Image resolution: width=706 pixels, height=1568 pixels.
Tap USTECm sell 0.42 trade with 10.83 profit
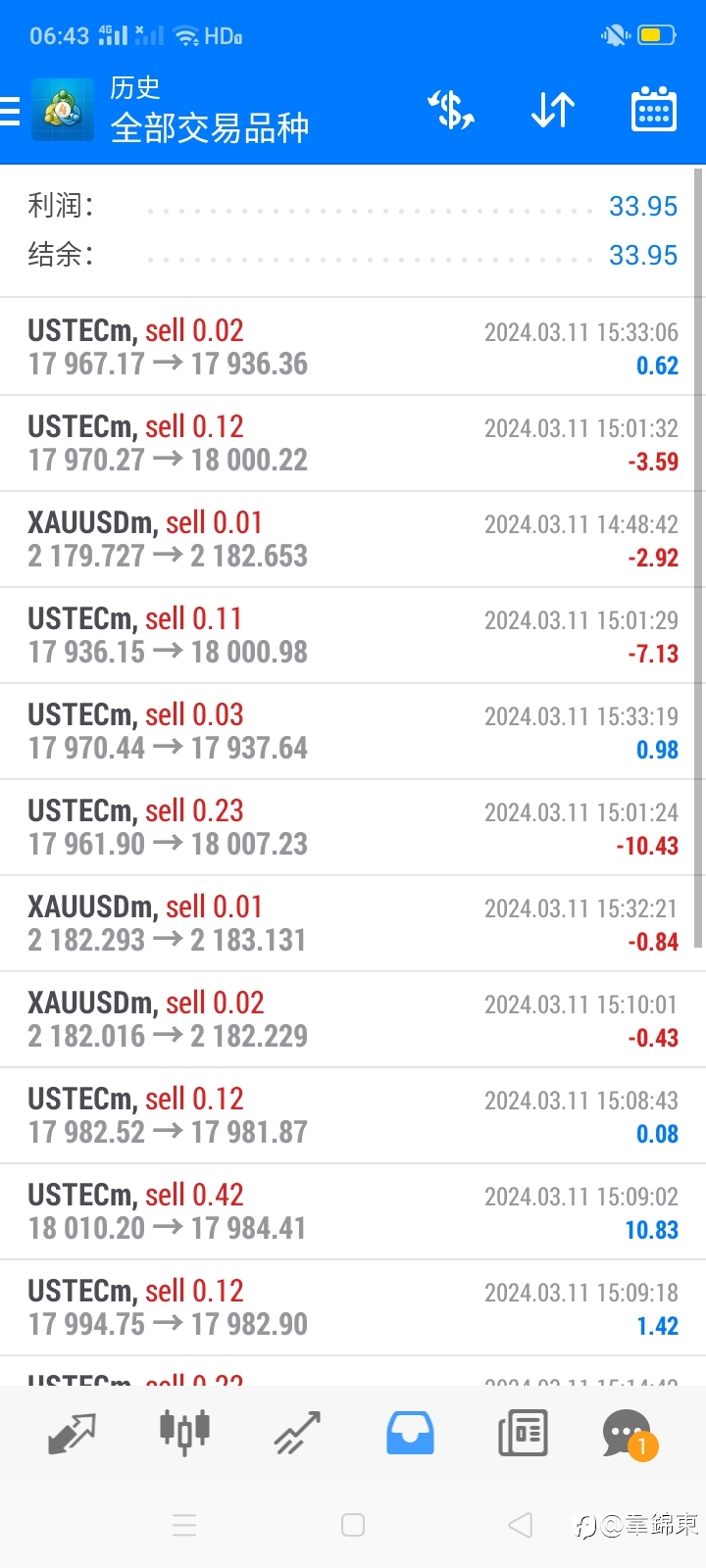click(x=353, y=1211)
